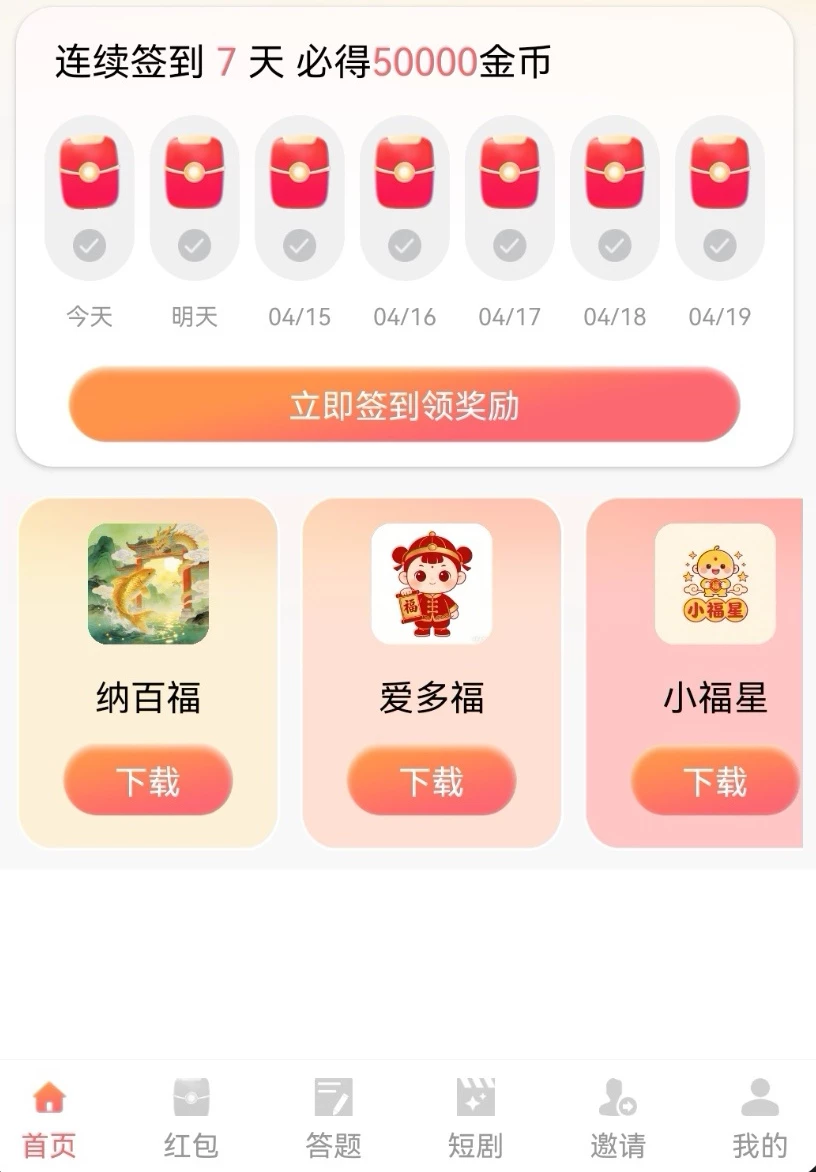Open the 答题 tab
The width and height of the screenshot is (816, 1172).
334,1118
